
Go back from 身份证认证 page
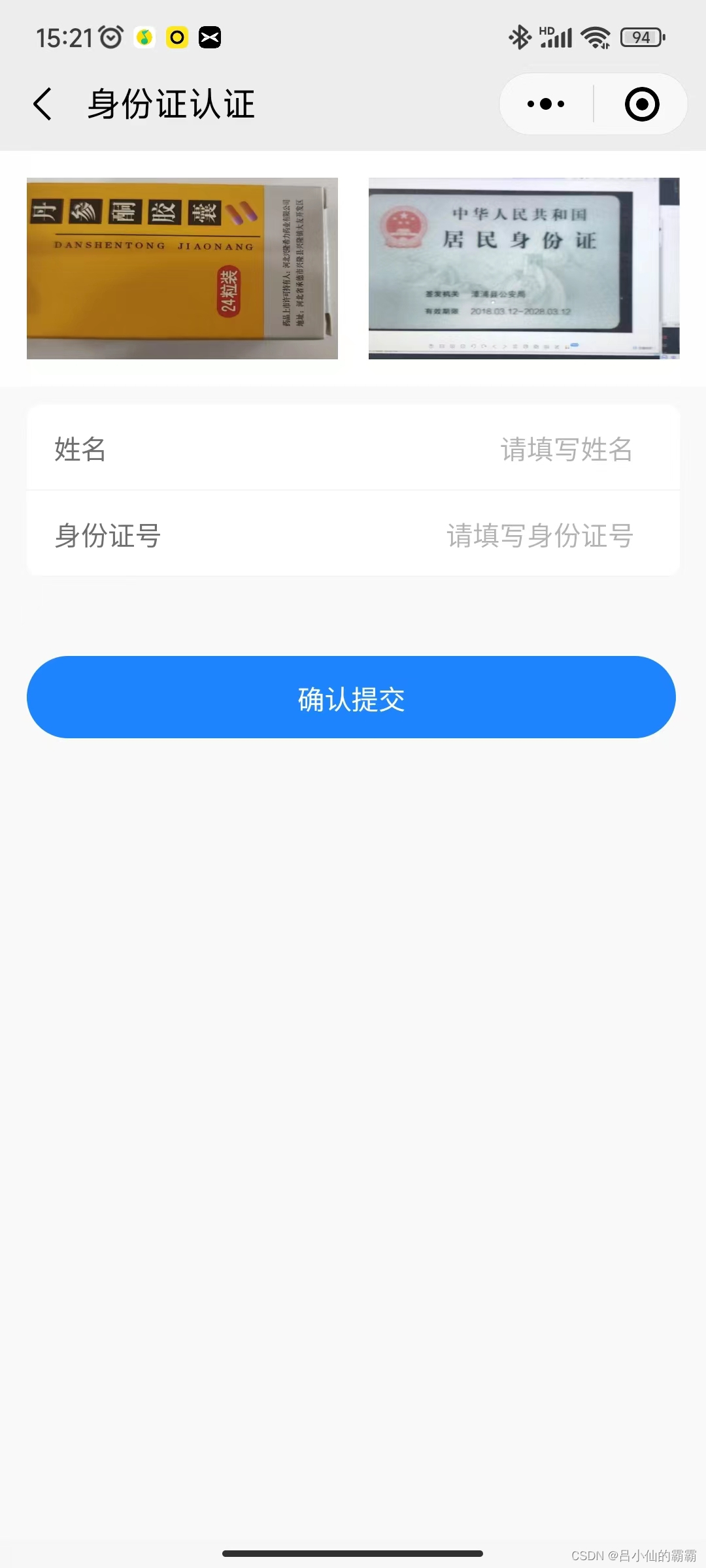(x=43, y=105)
